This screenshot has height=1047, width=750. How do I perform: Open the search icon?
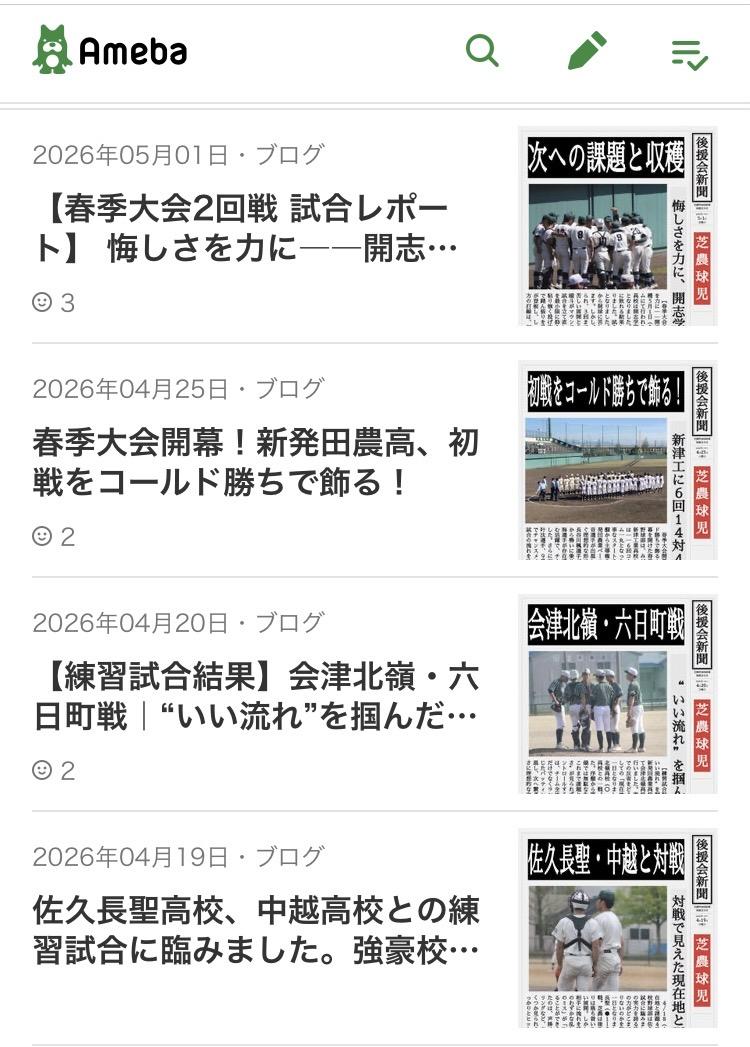coord(482,51)
